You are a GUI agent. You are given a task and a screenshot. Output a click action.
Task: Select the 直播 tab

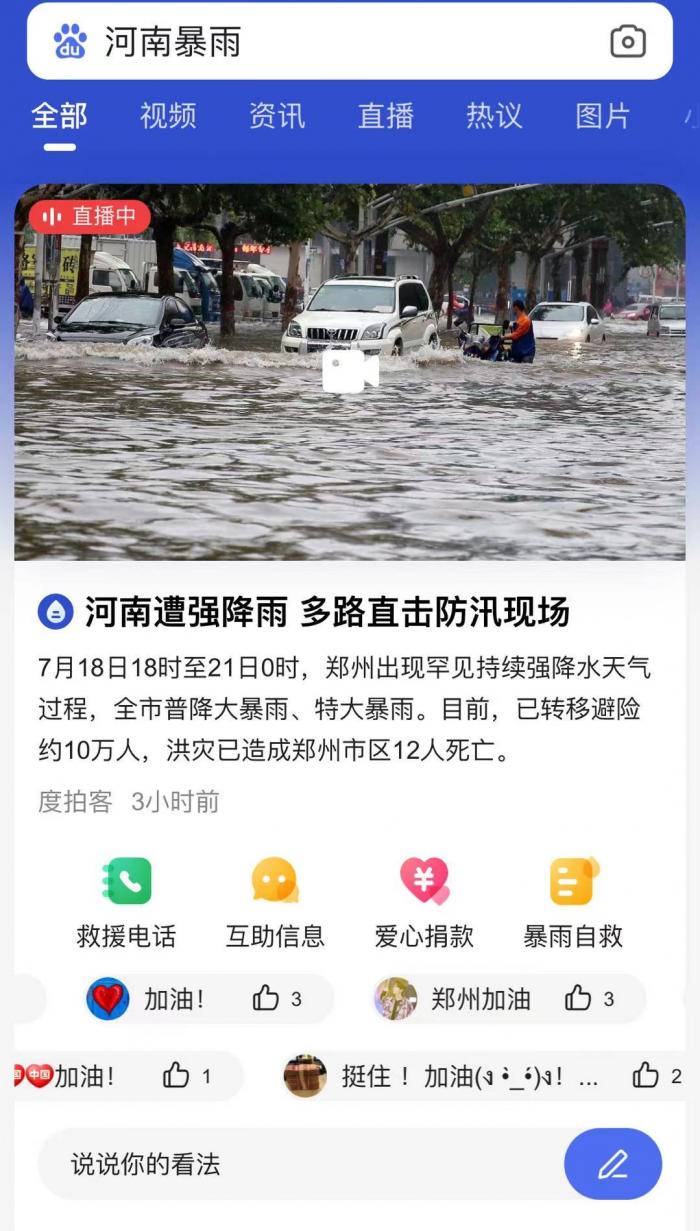coord(386,116)
